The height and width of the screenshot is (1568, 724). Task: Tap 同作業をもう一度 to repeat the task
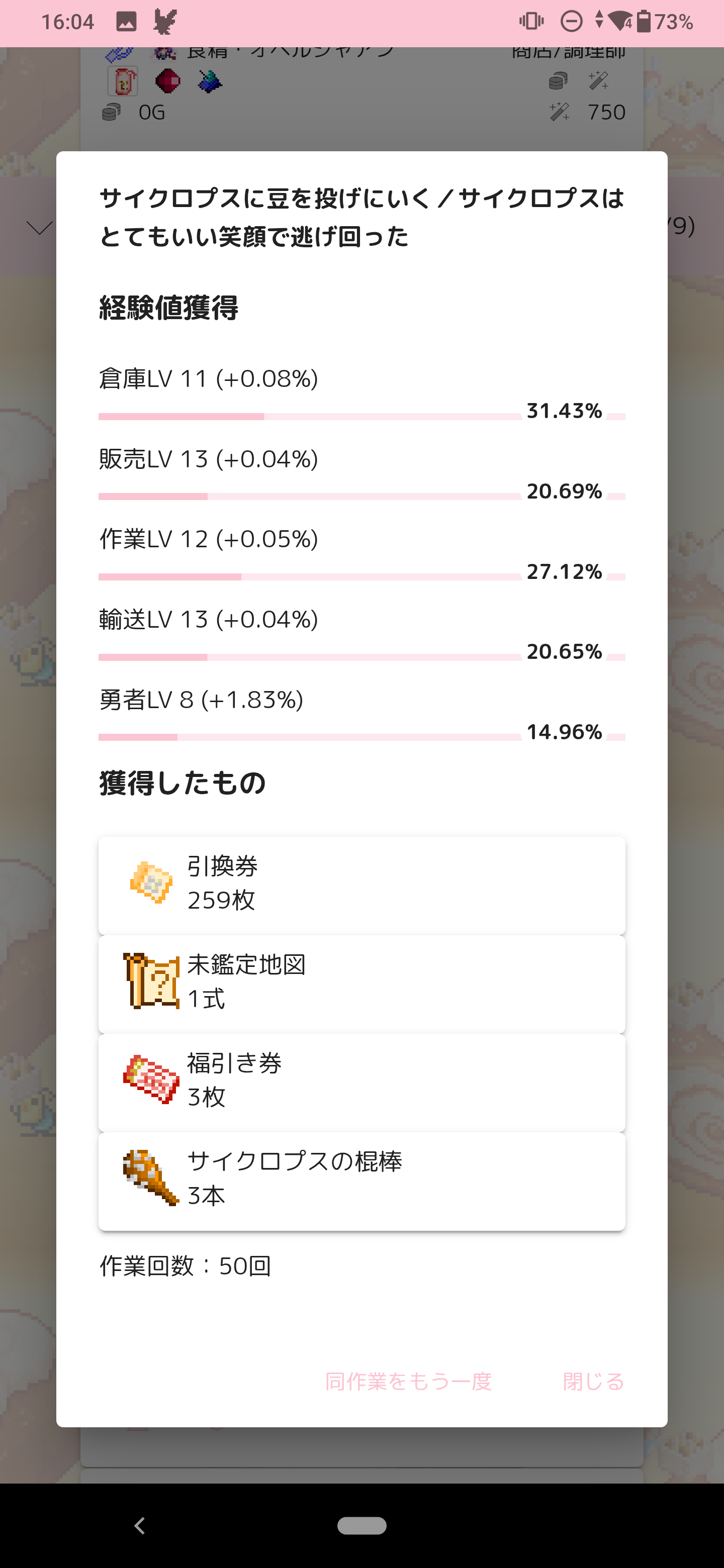coord(408,1382)
